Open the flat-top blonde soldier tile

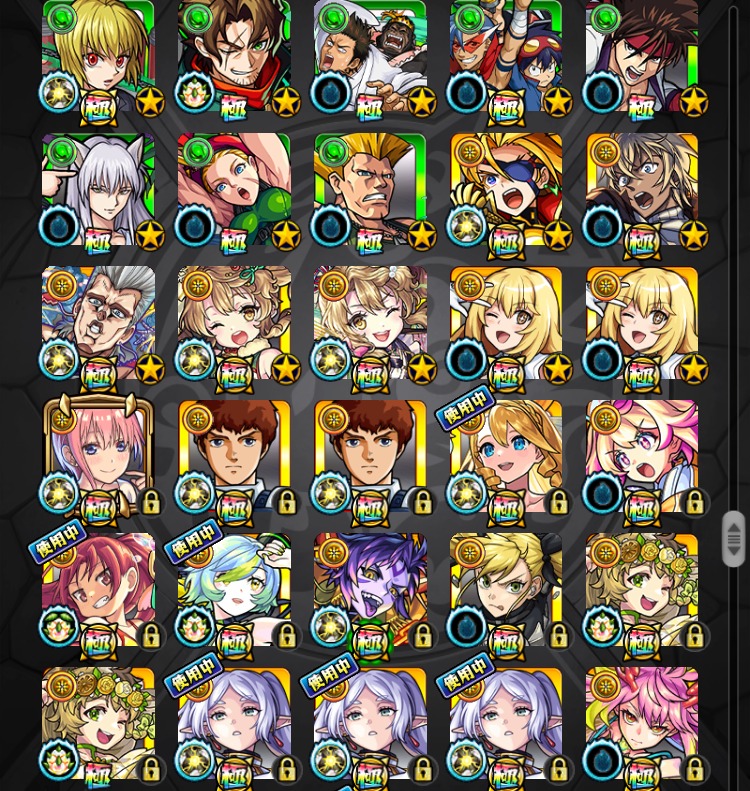click(370, 190)
